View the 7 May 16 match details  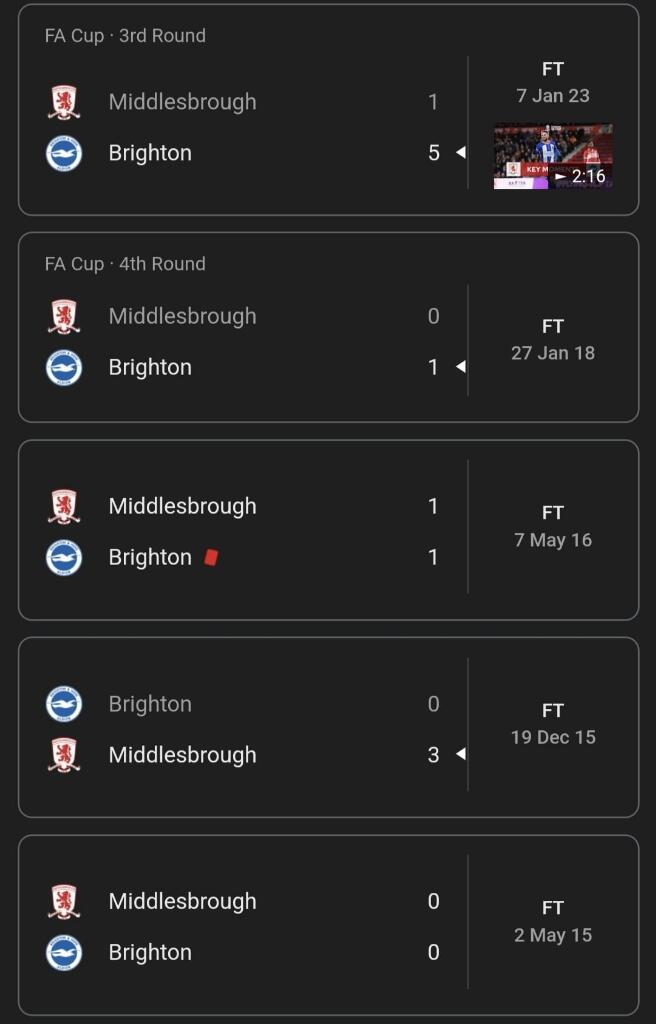pos(250,531)
